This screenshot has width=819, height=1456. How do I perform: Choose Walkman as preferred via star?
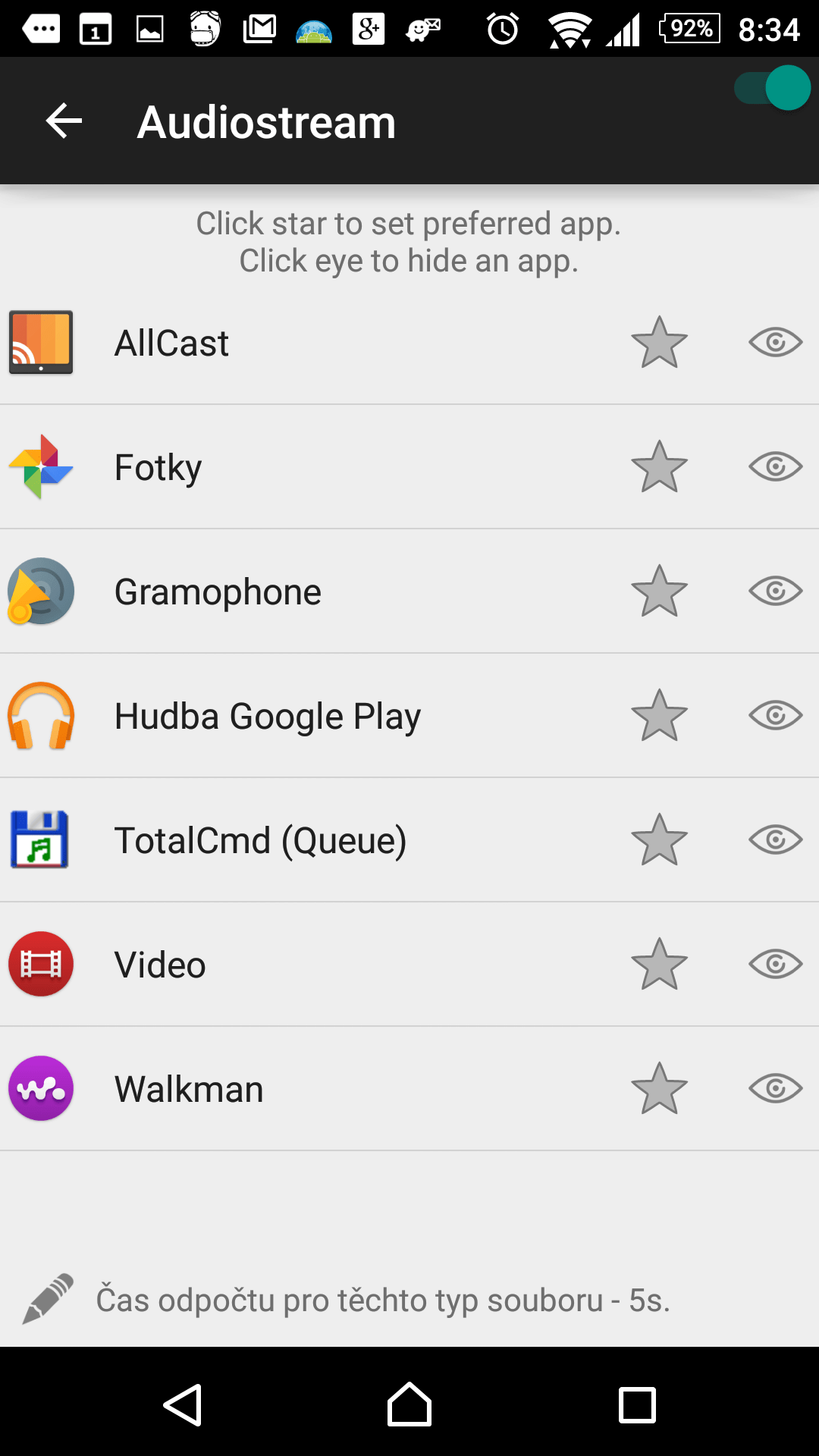[659, 1089]
